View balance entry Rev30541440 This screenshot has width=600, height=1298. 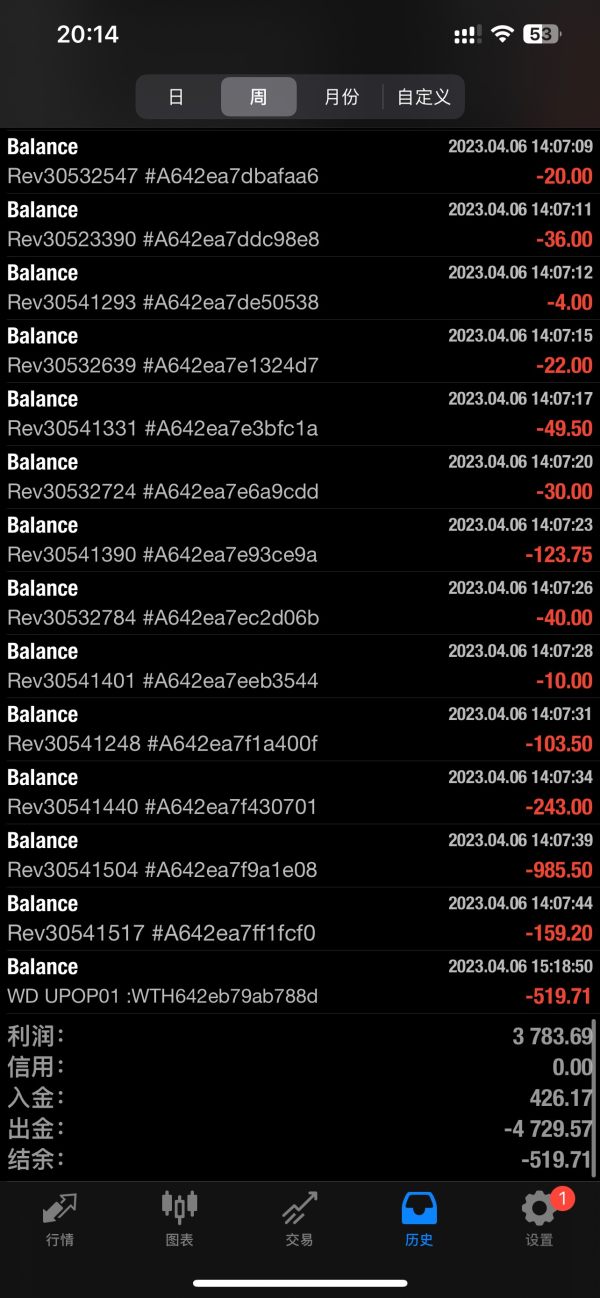[300, 793]
